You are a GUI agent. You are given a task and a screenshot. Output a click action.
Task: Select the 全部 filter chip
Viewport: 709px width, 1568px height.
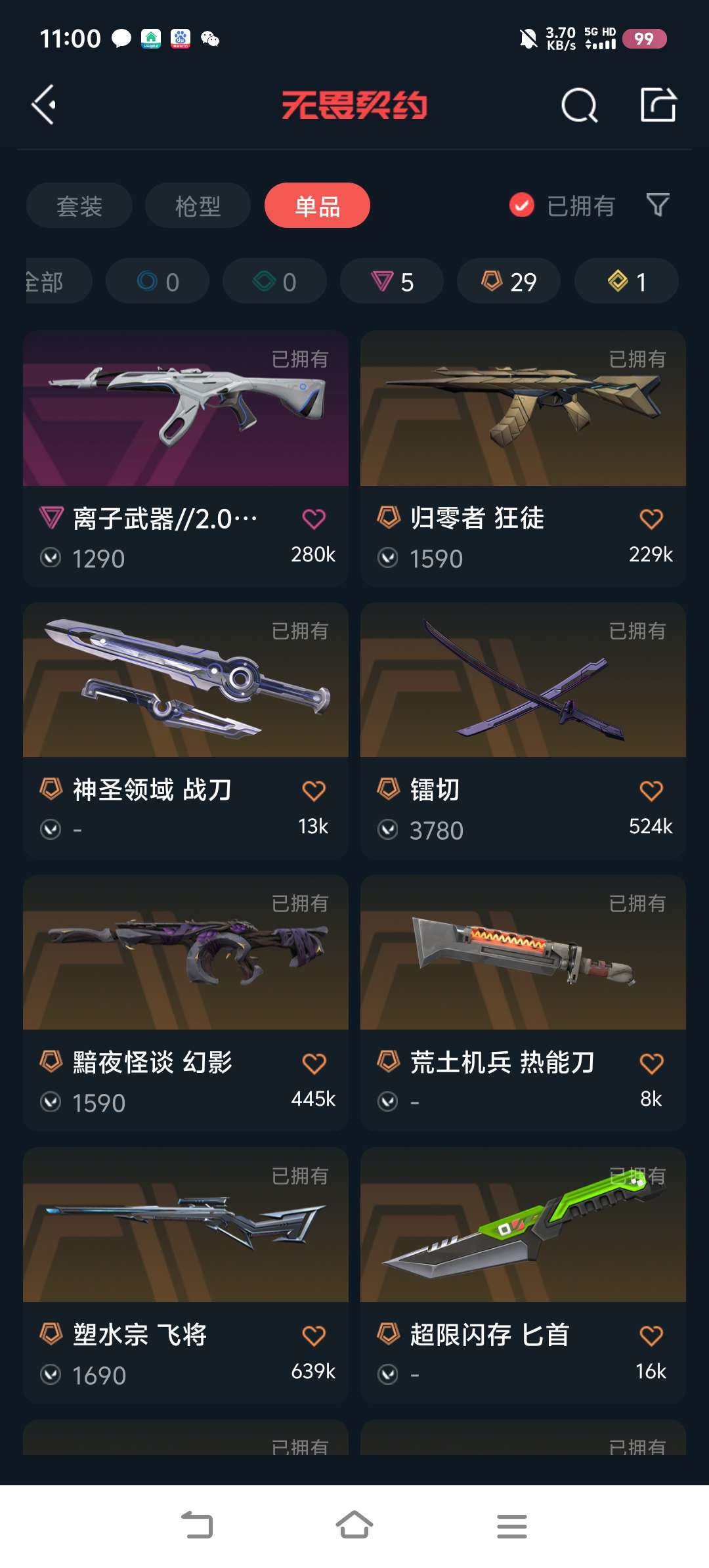pyautogui.click(x=58, y=281)
